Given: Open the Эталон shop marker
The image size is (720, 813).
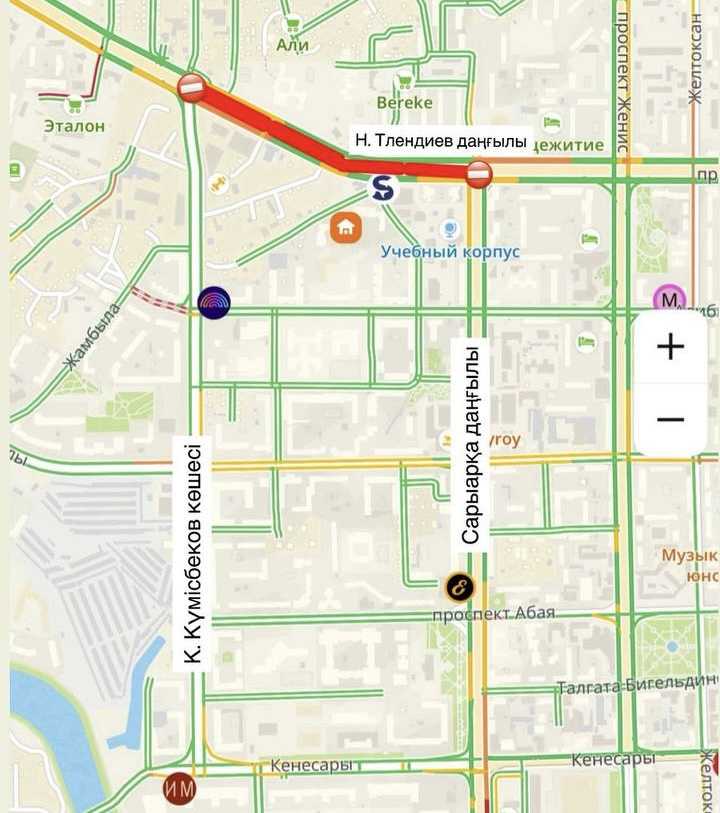Looking at the screenshot, I should (75, 105).
